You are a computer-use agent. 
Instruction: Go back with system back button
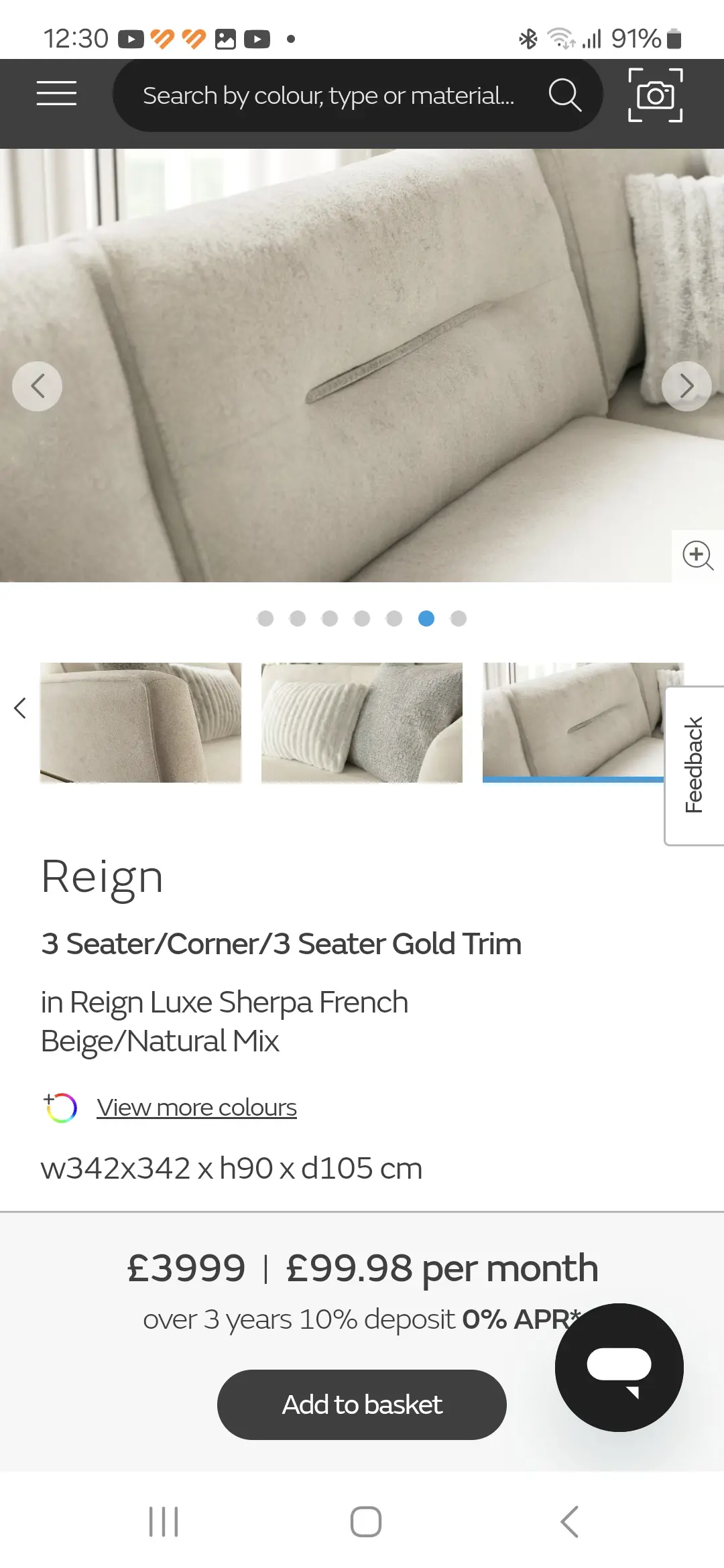[x=569, y=1521]
